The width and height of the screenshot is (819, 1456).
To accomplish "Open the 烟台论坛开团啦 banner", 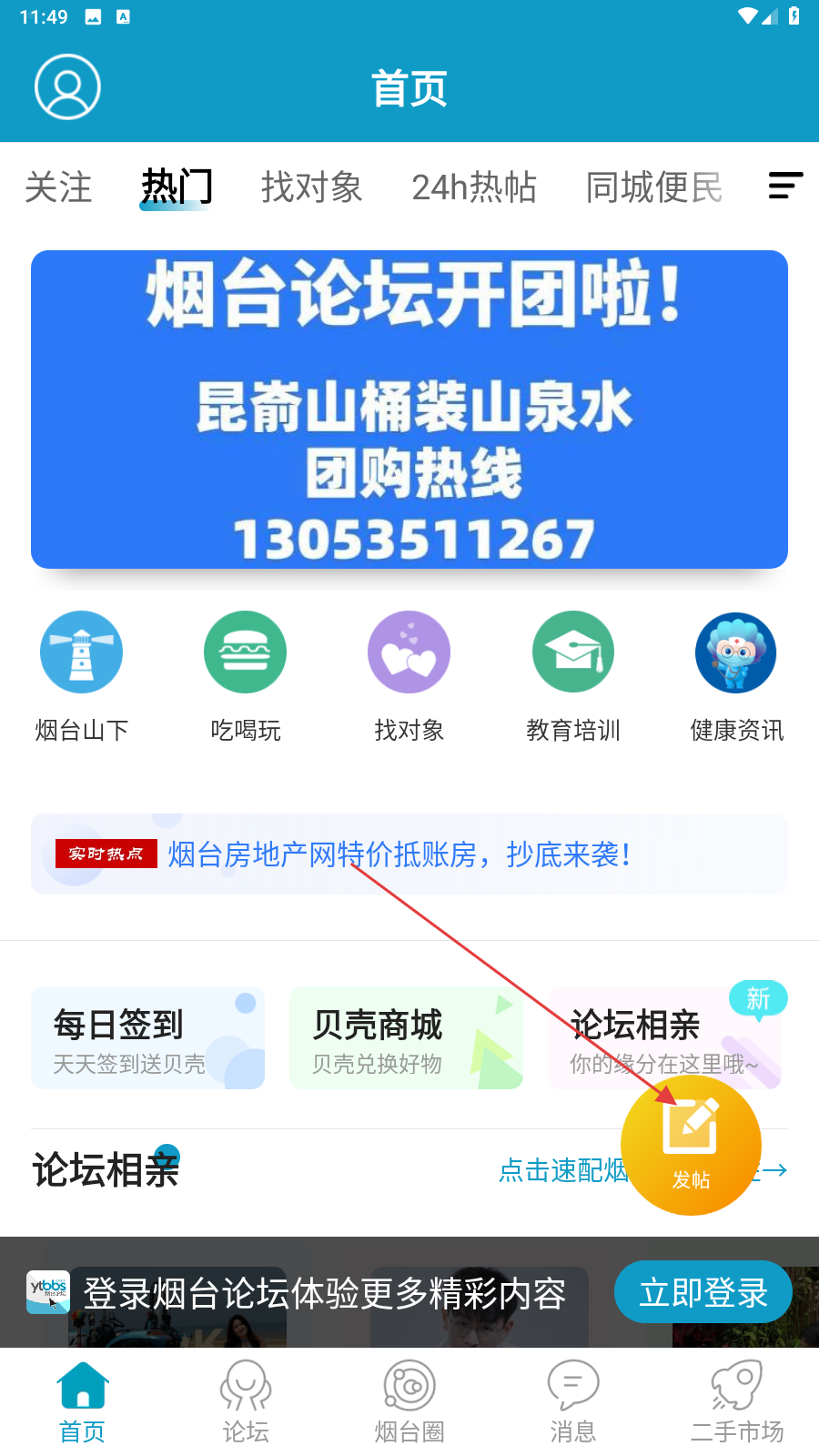I will (x=409, y=409).
